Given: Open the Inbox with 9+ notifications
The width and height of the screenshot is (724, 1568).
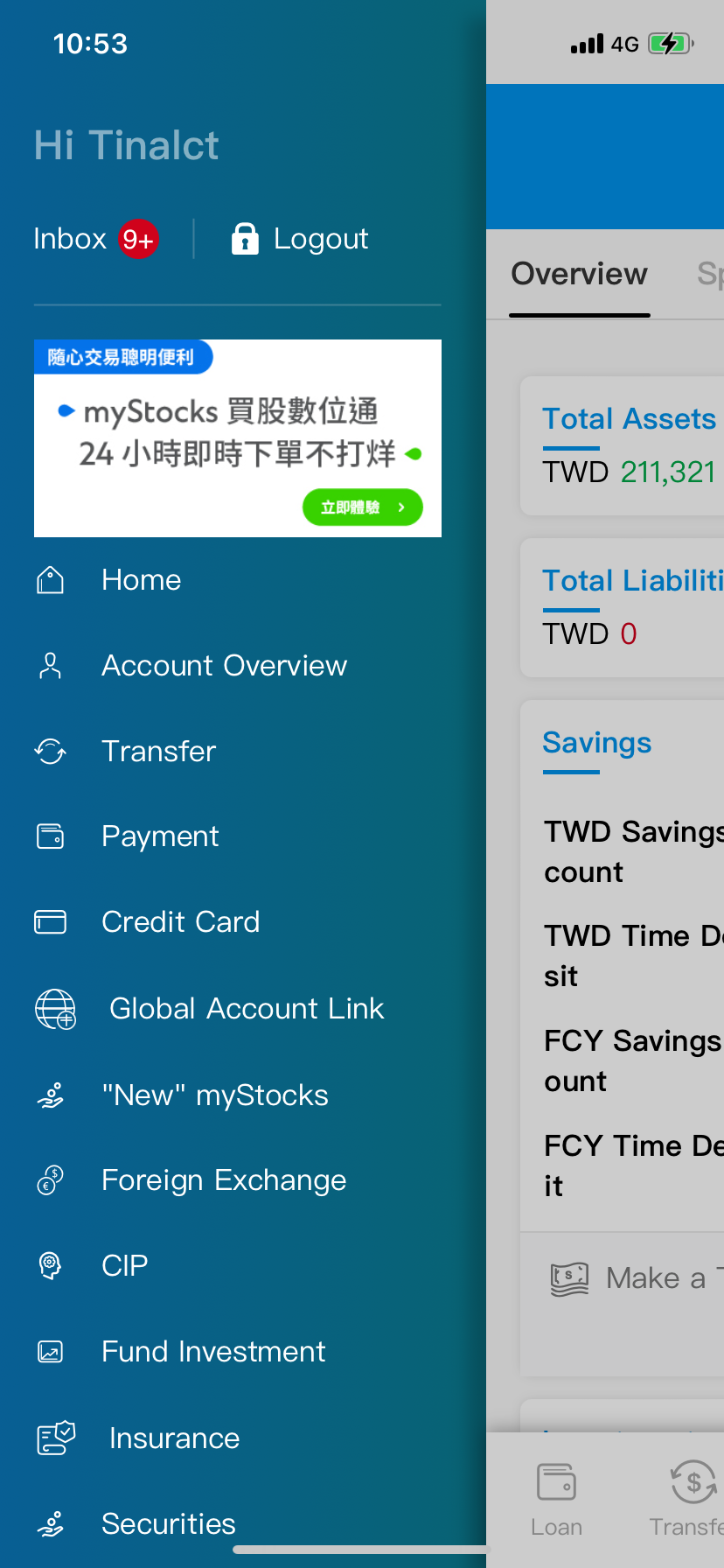Looking at the screenshot, I should click(x=96, y=238).
